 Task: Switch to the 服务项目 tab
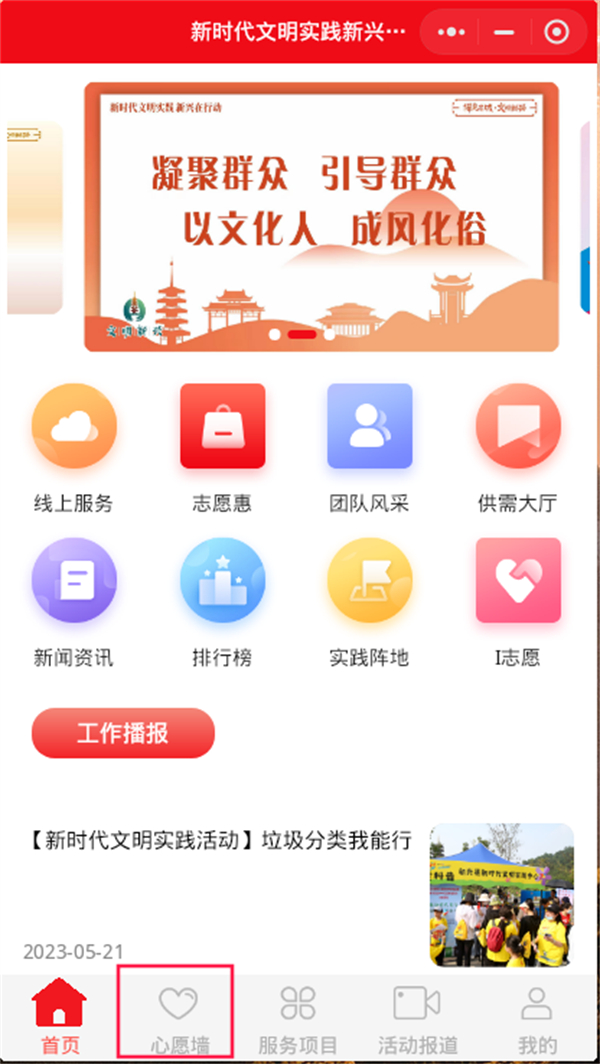(x=298, y=1015)
